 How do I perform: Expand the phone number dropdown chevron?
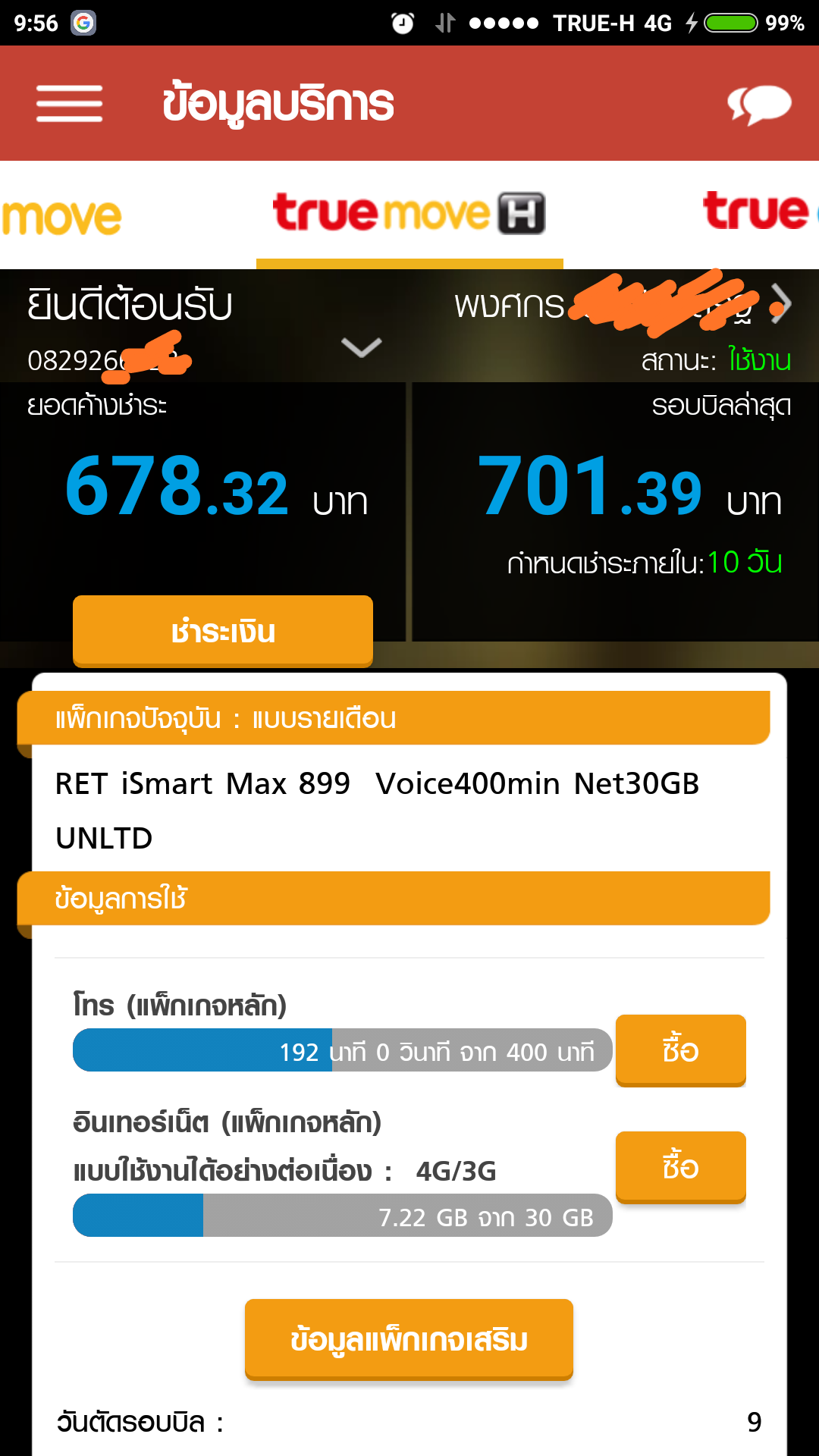pos(362,347)
